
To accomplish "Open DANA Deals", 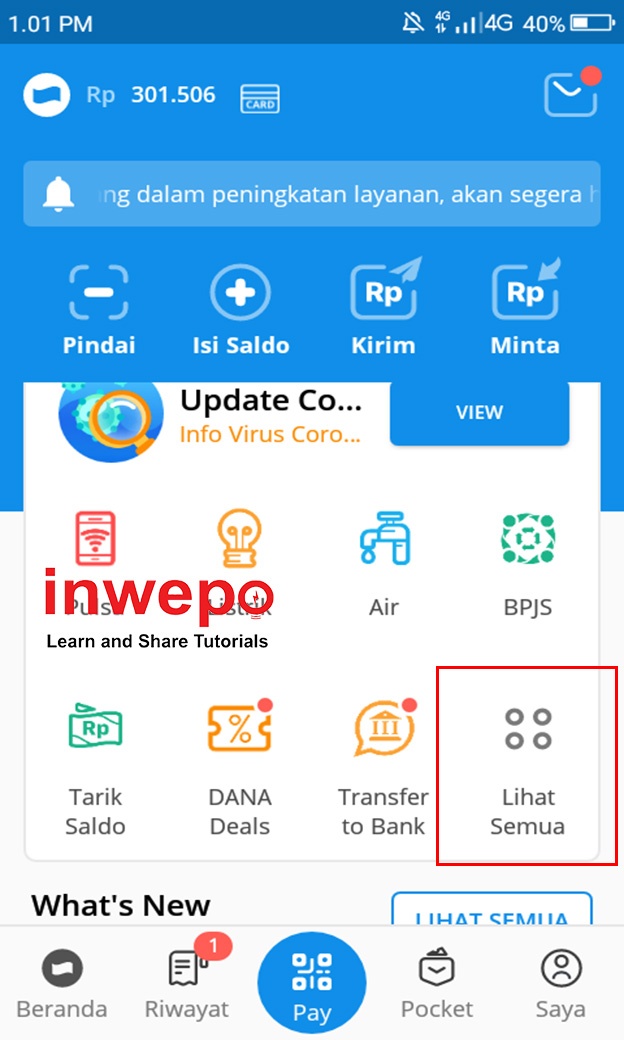I will [240, 768].
